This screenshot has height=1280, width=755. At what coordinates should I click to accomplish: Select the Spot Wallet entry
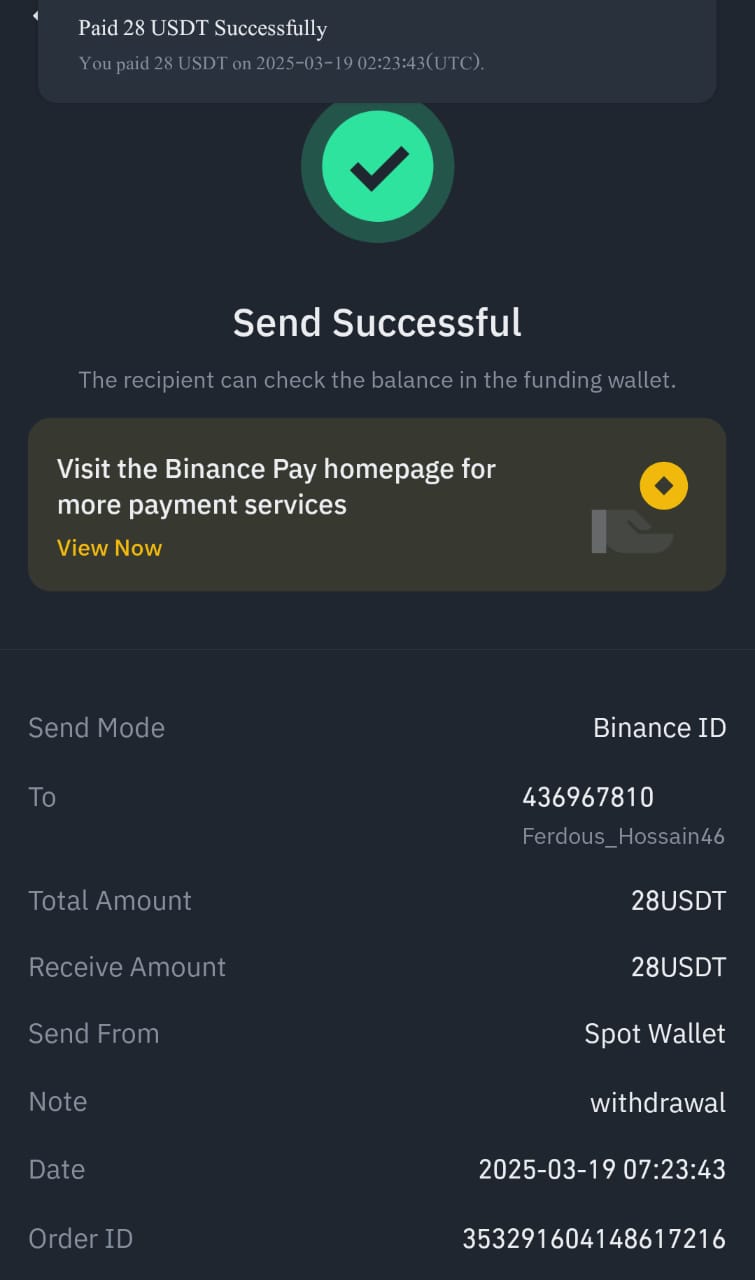pos(655,1034)
